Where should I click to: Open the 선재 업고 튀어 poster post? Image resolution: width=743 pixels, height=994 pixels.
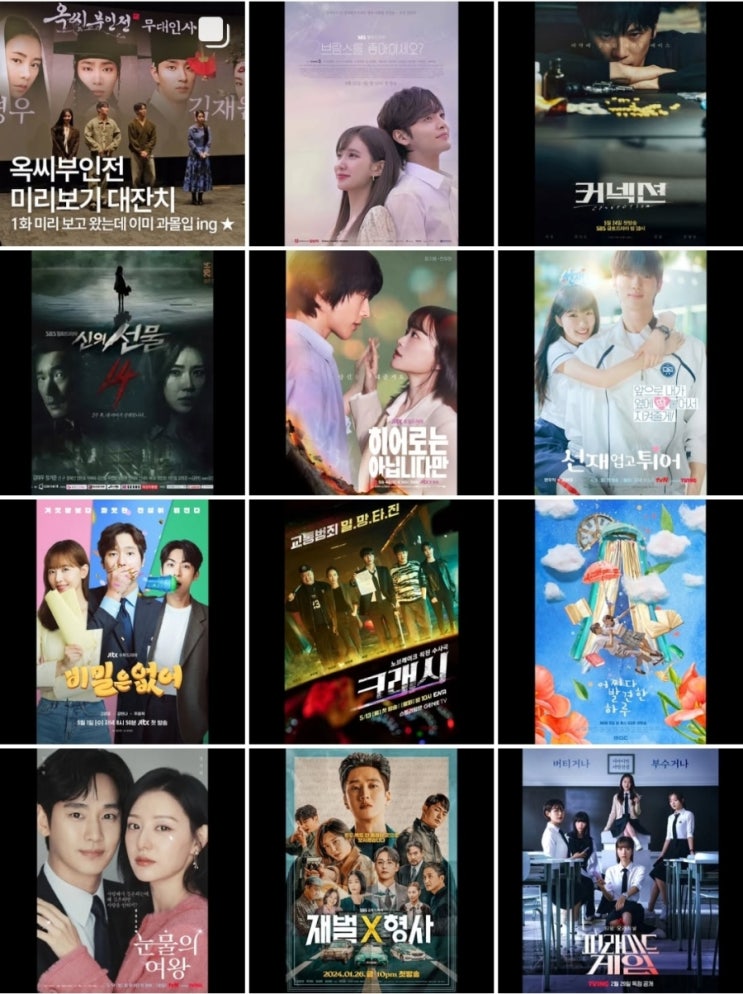tap(620, 371)
